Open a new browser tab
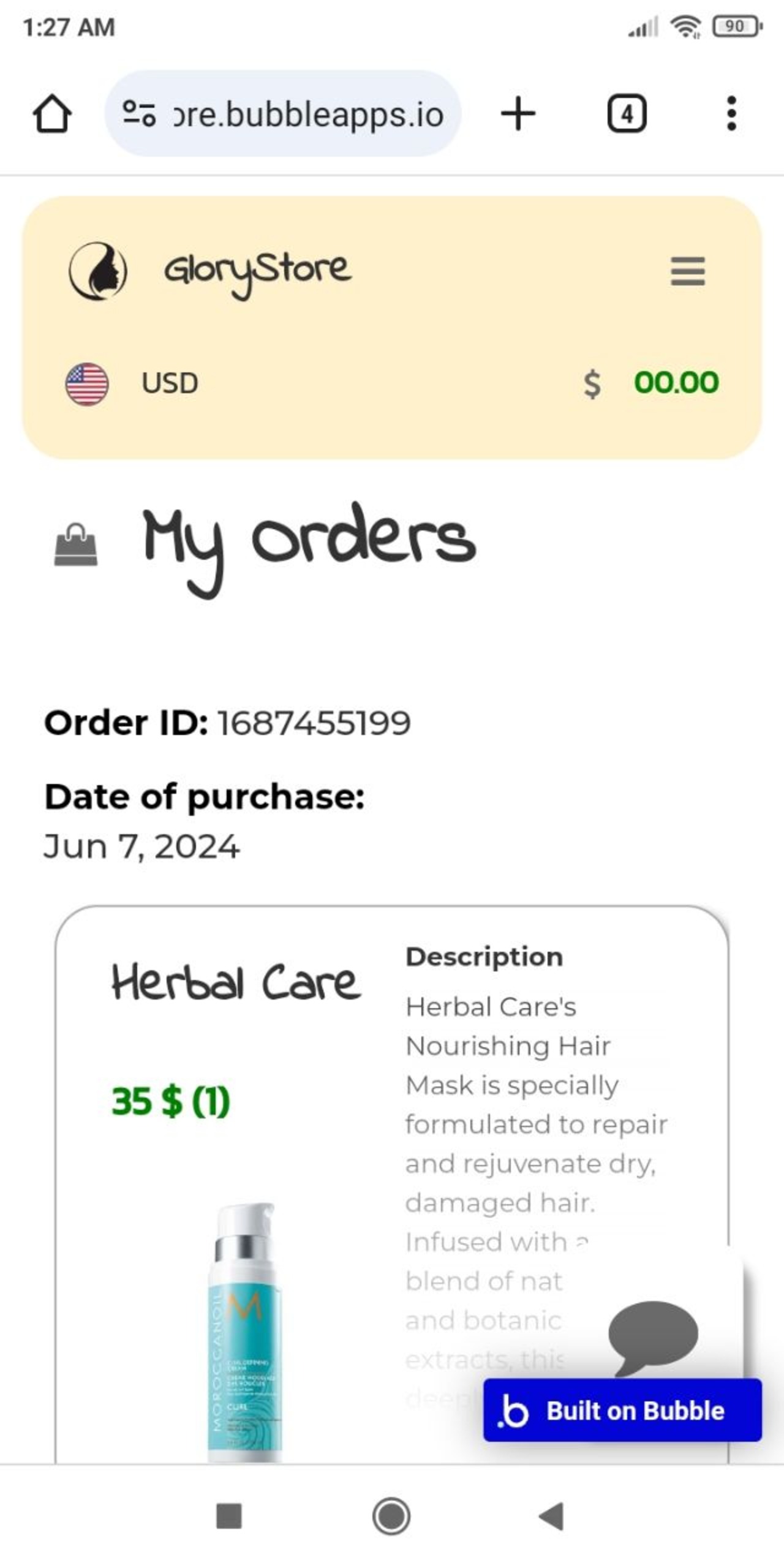Screen dimensions: 784x1568 click(x=518, y=113)
